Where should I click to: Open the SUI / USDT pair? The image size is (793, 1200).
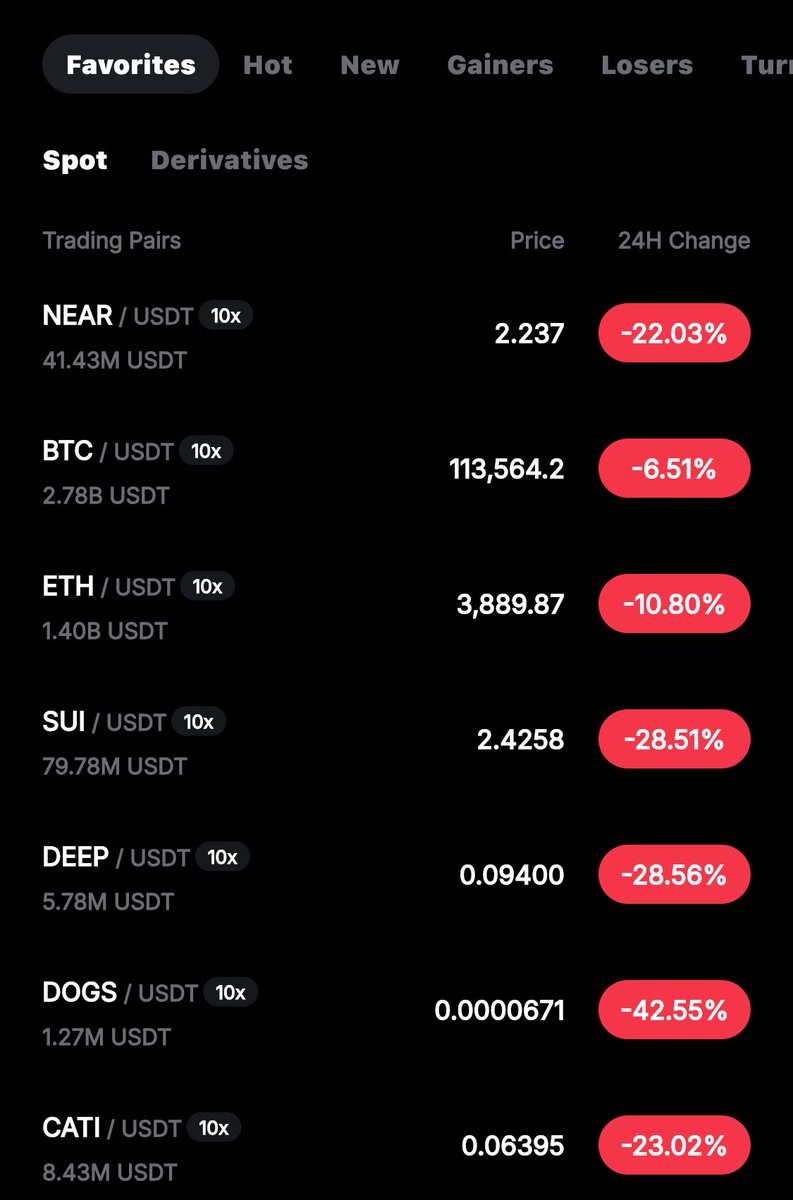396,740
